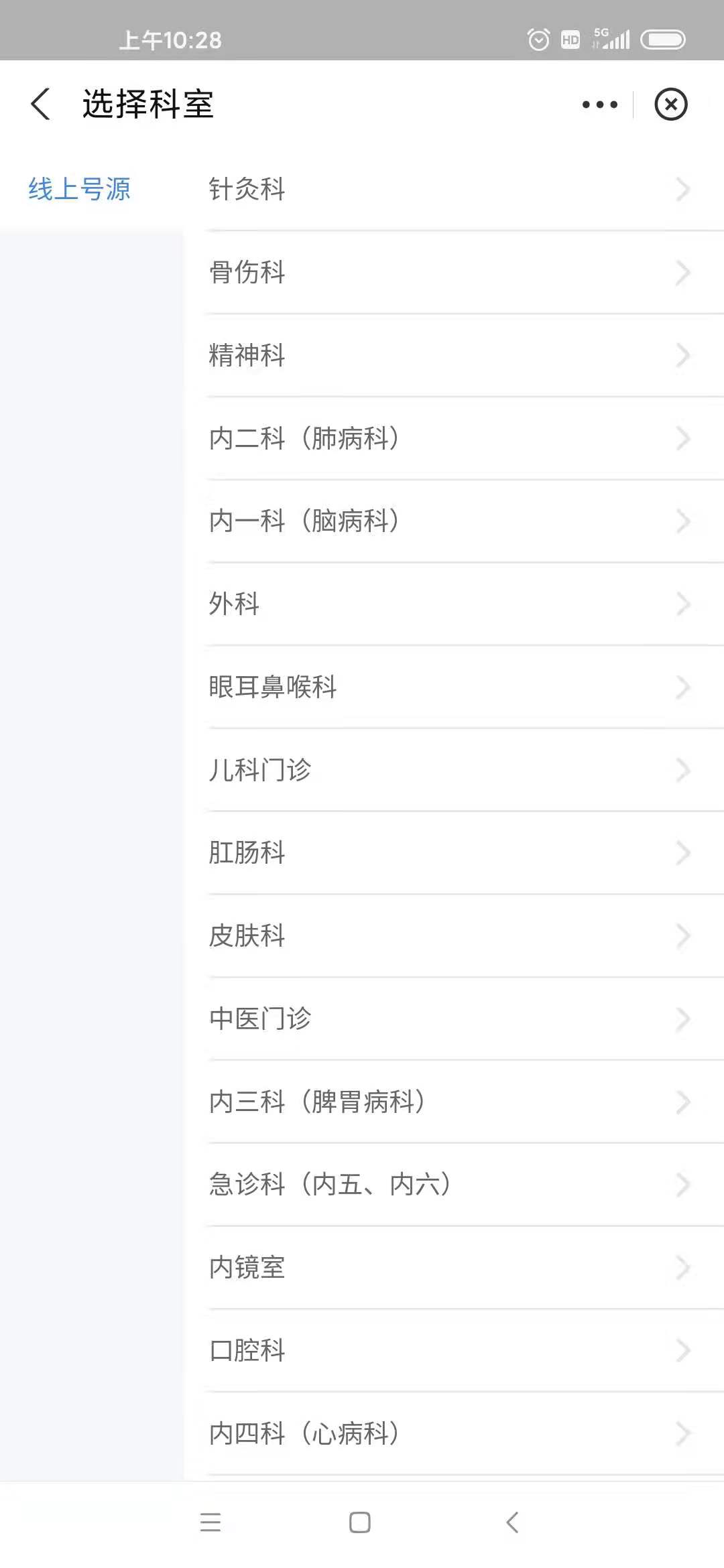
Task: Go back from 选择科室 page
Action: point(40,105)
